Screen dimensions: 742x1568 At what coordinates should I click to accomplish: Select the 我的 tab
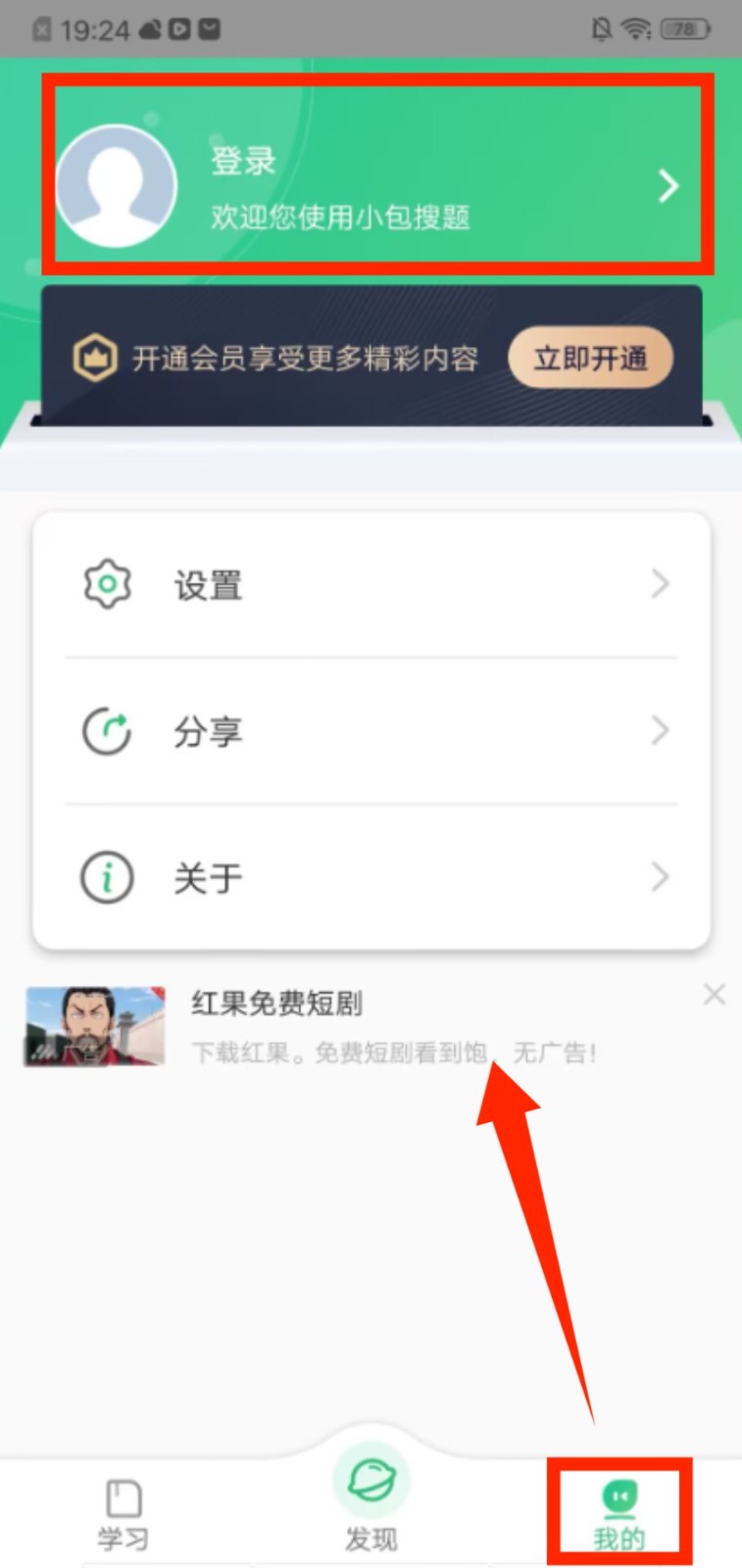pos(619,1514)
